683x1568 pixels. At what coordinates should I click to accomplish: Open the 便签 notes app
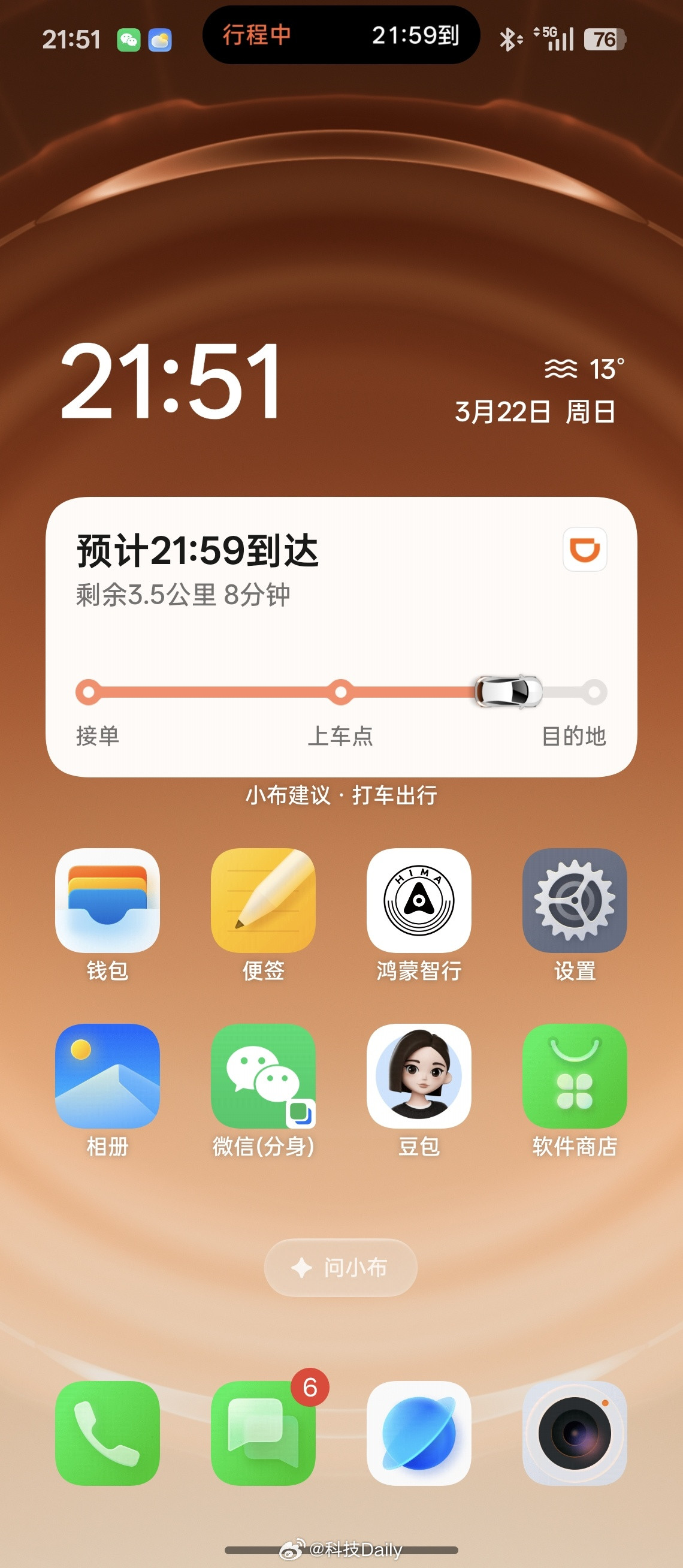point(264,904)
